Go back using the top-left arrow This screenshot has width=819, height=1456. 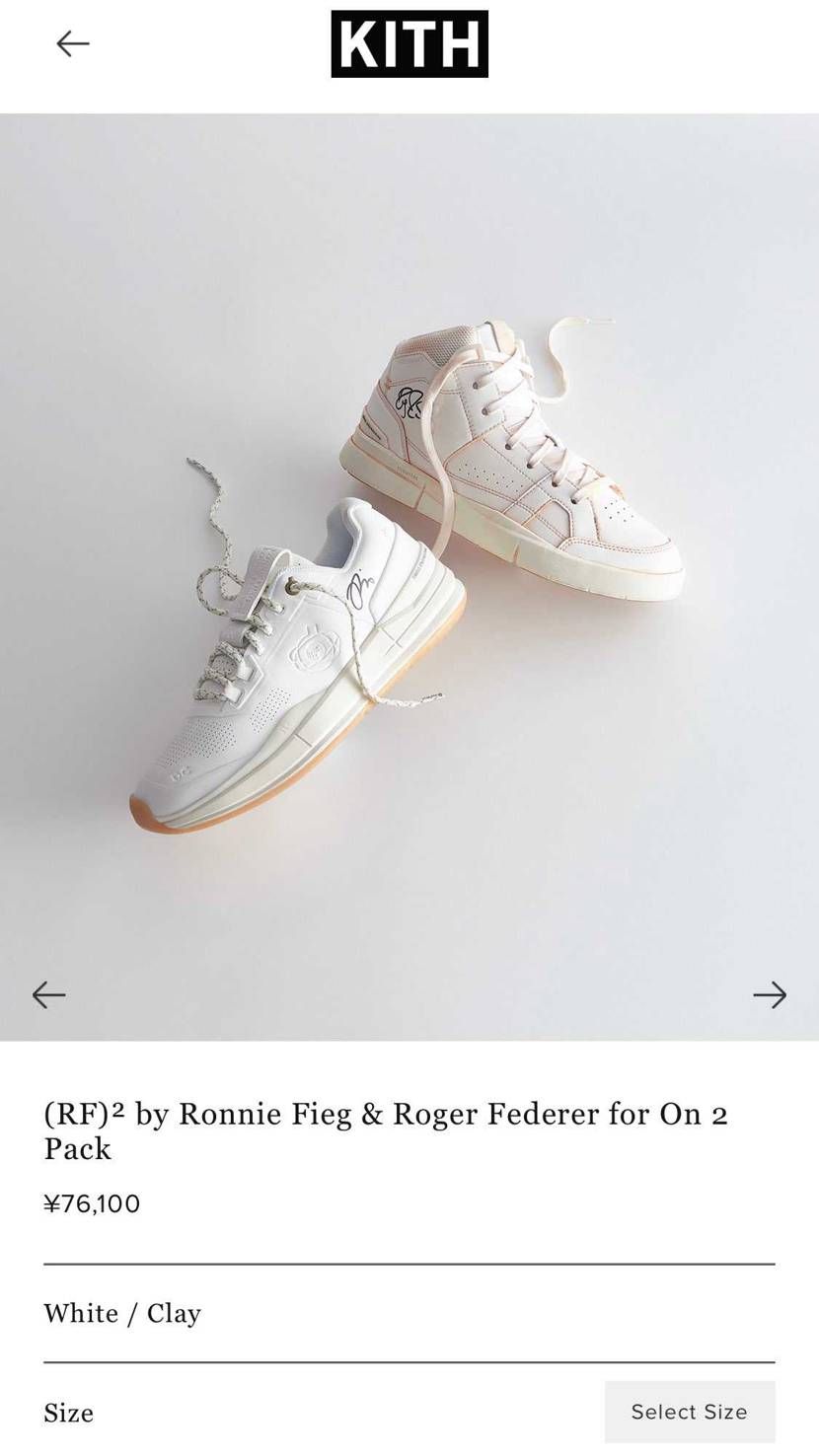pos(73,43)
